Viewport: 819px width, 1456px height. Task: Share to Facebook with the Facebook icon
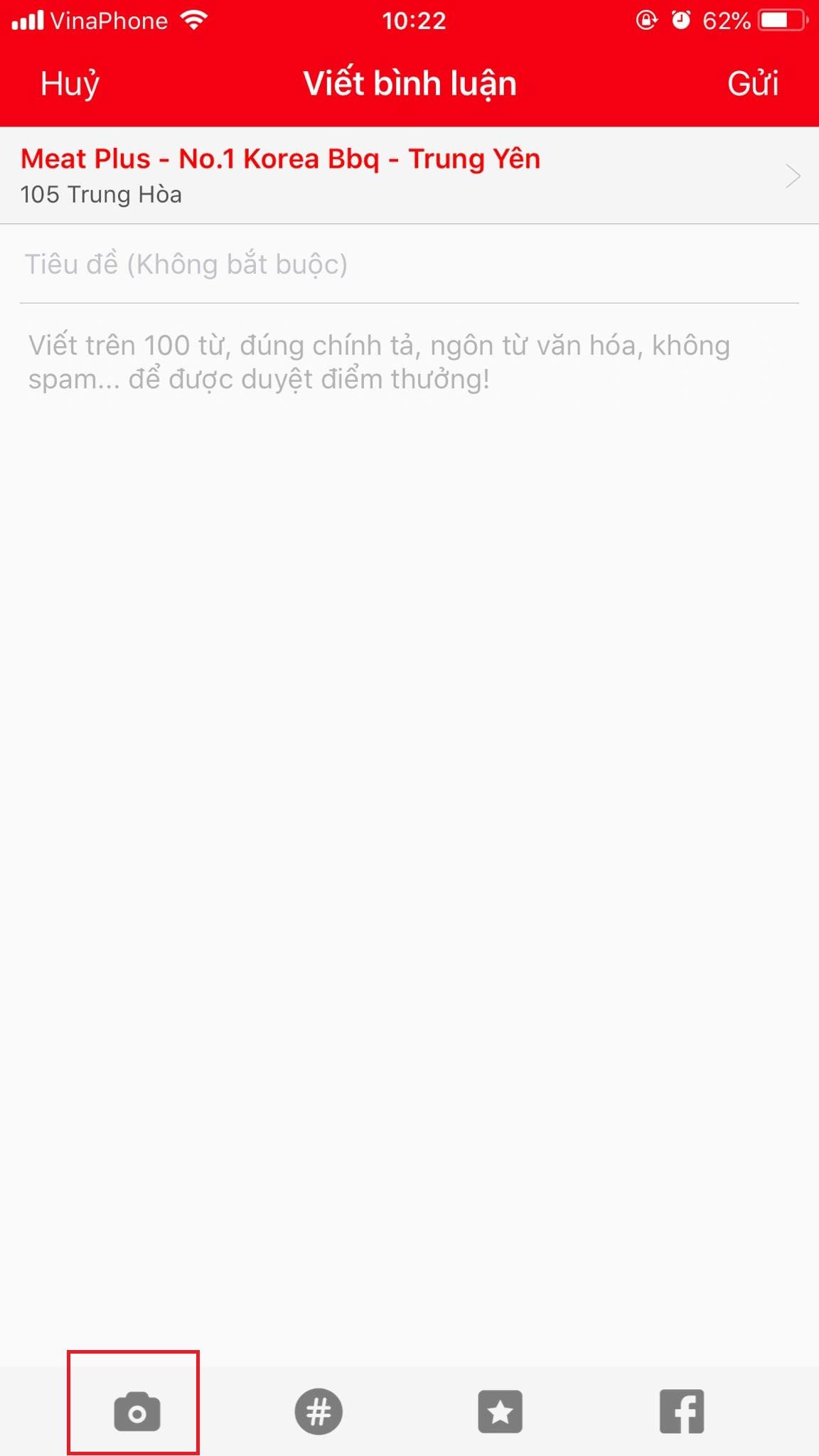[682, 1411]
